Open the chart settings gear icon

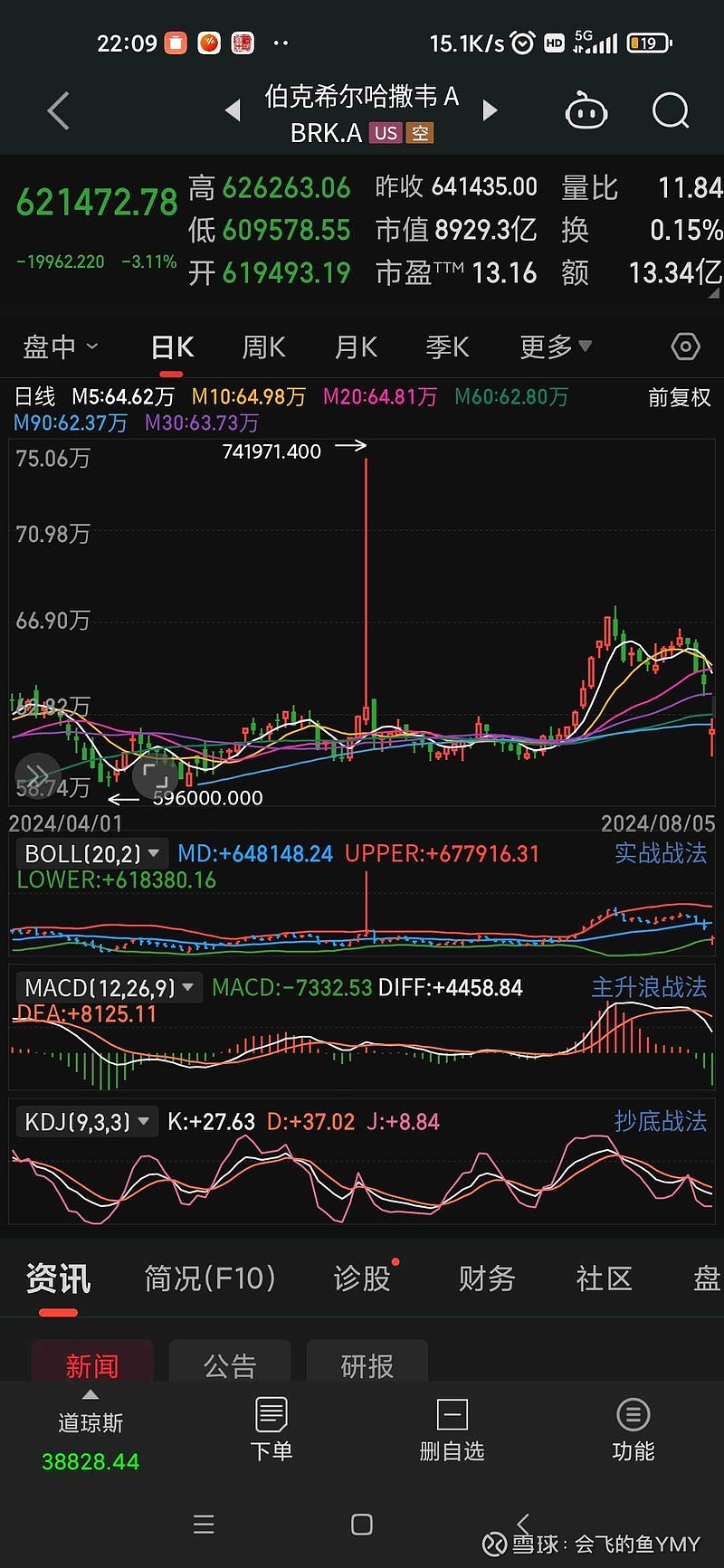click(685, 347)
